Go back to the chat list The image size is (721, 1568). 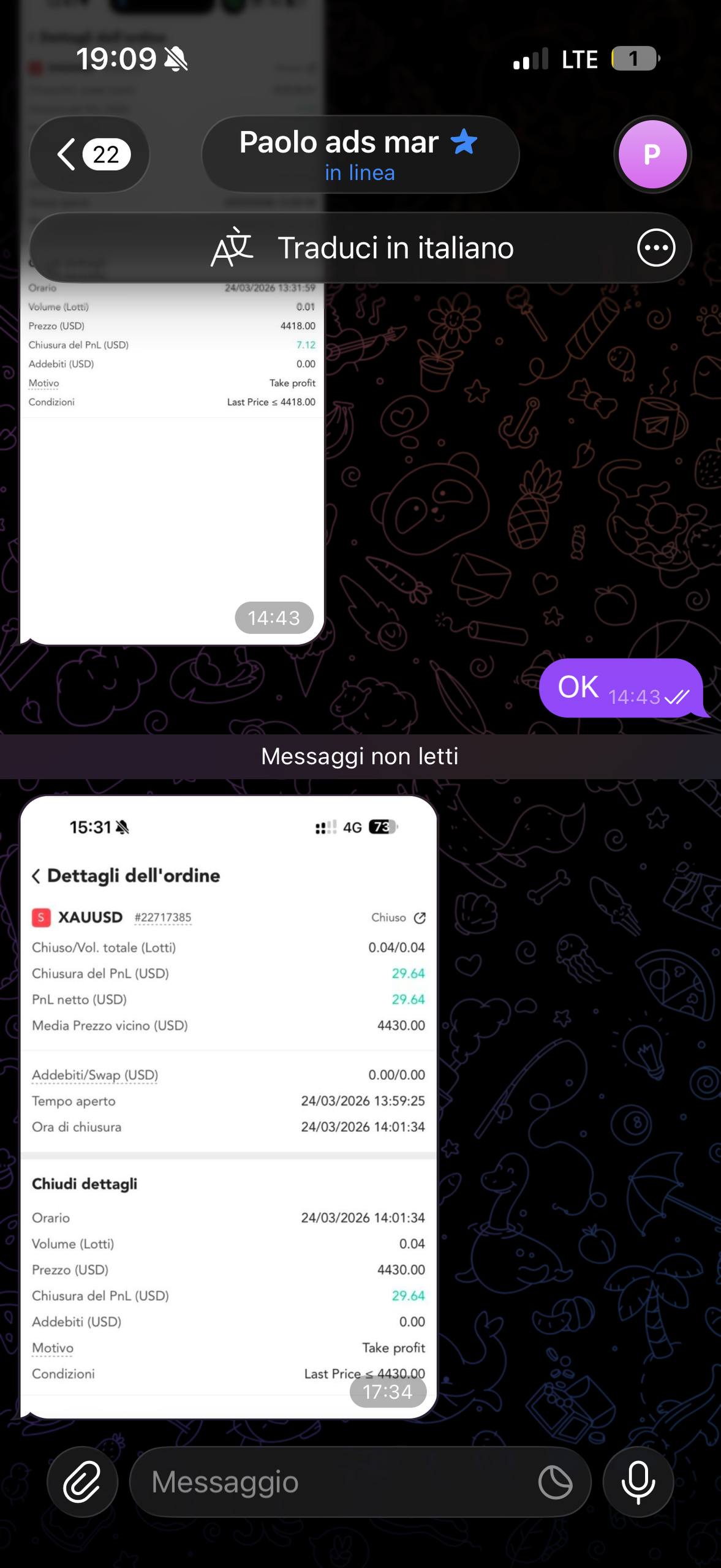[89, 154]
